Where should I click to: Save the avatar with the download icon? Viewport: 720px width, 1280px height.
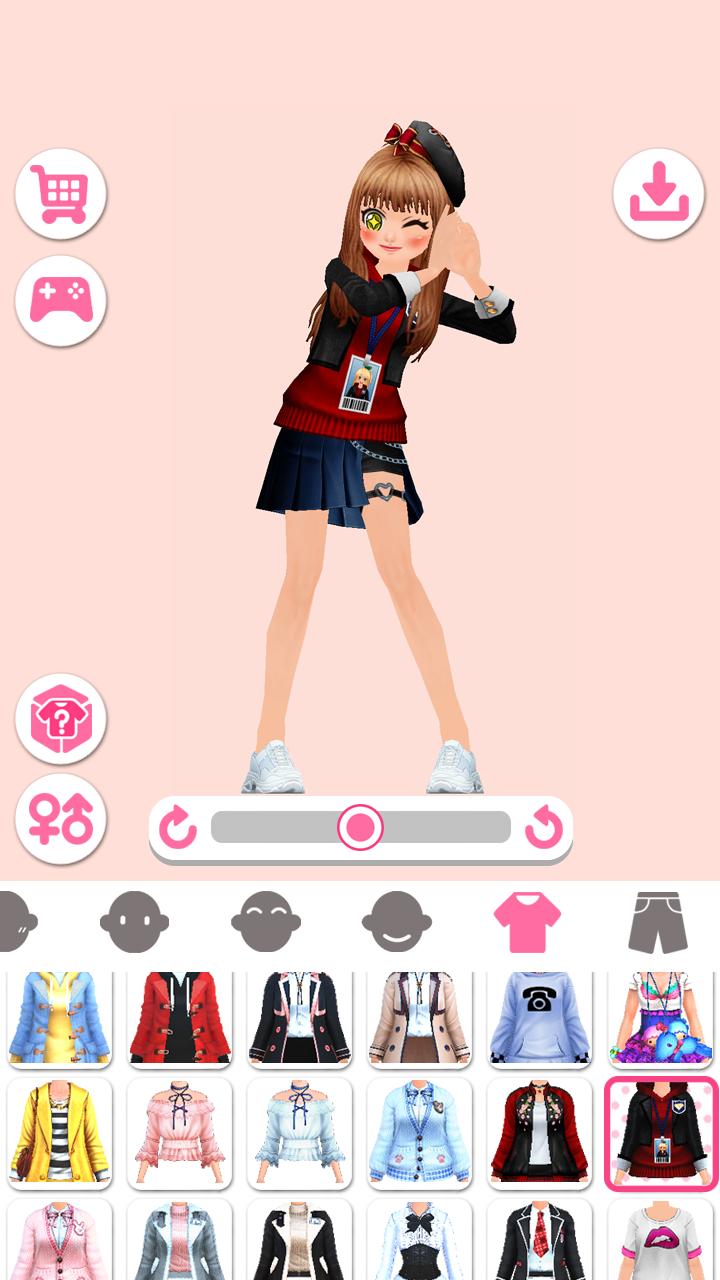click(659, 193)
